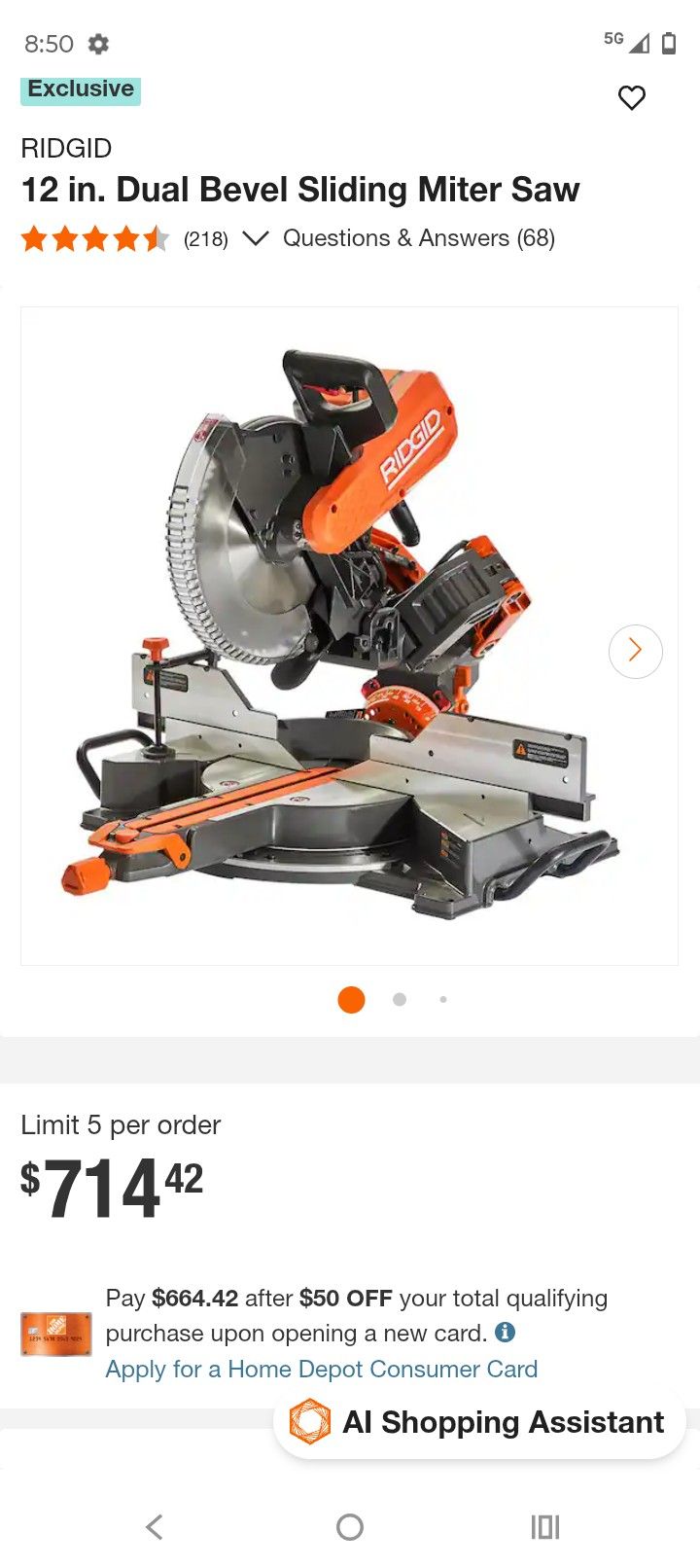The height and width of the screenshot is (1568, 700).
Task: Tap the Exclusive badge label
Action: pyautogui.click(x=80, y=89)
